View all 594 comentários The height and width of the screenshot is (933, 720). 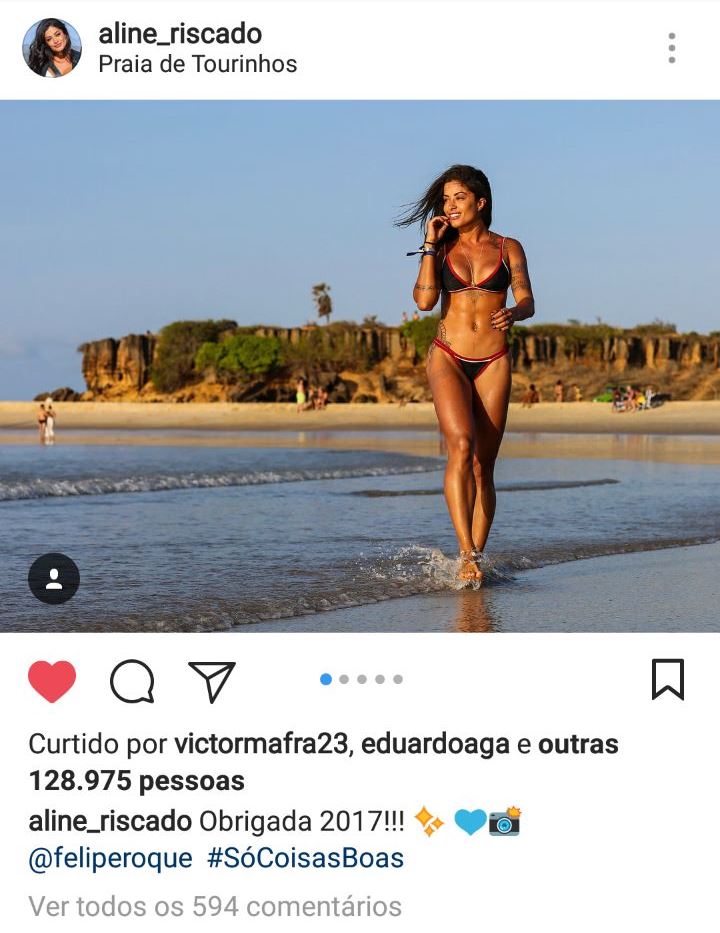[215, 907]
